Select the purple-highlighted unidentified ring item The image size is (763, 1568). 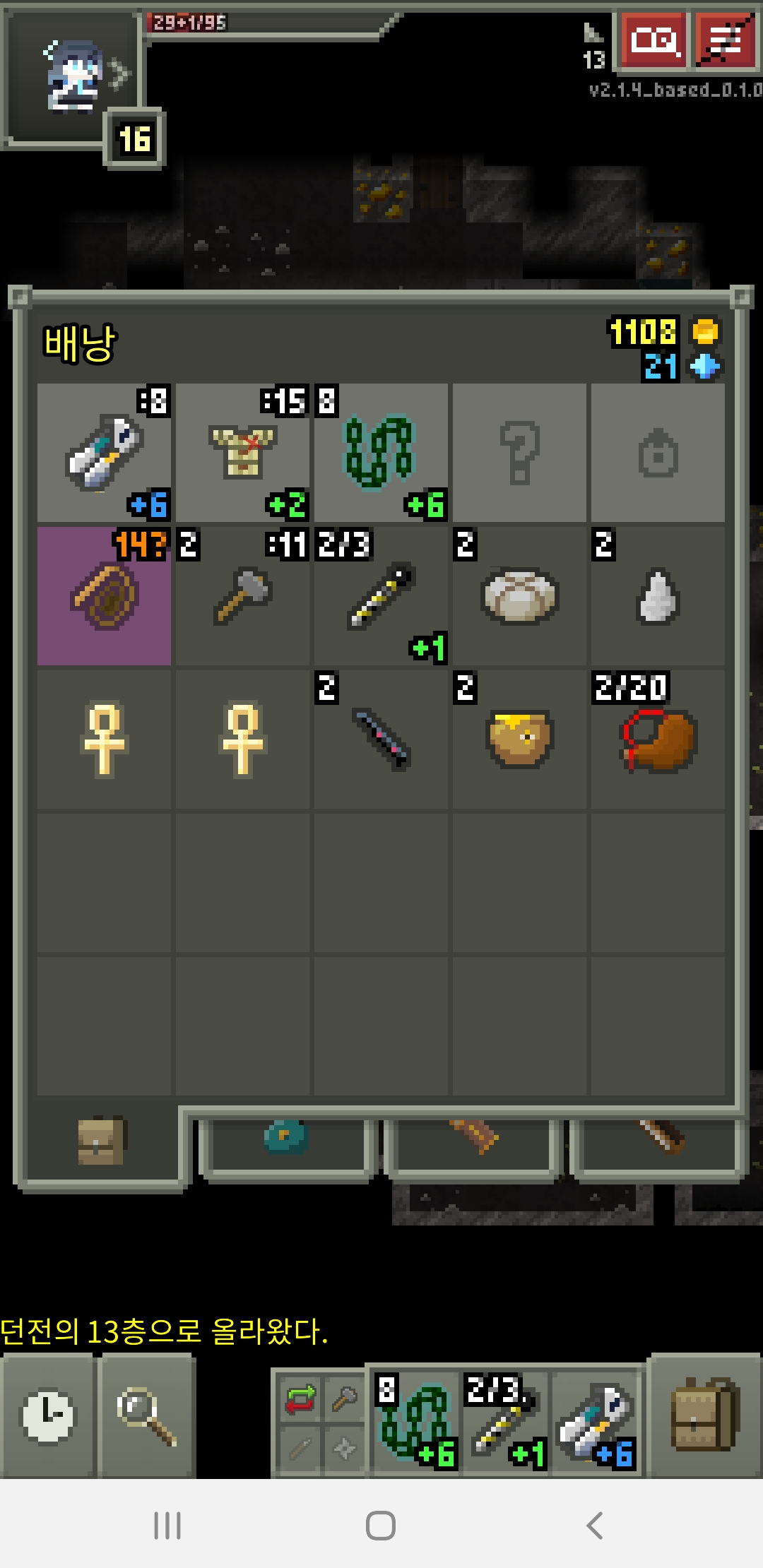[x=104, y=596]
